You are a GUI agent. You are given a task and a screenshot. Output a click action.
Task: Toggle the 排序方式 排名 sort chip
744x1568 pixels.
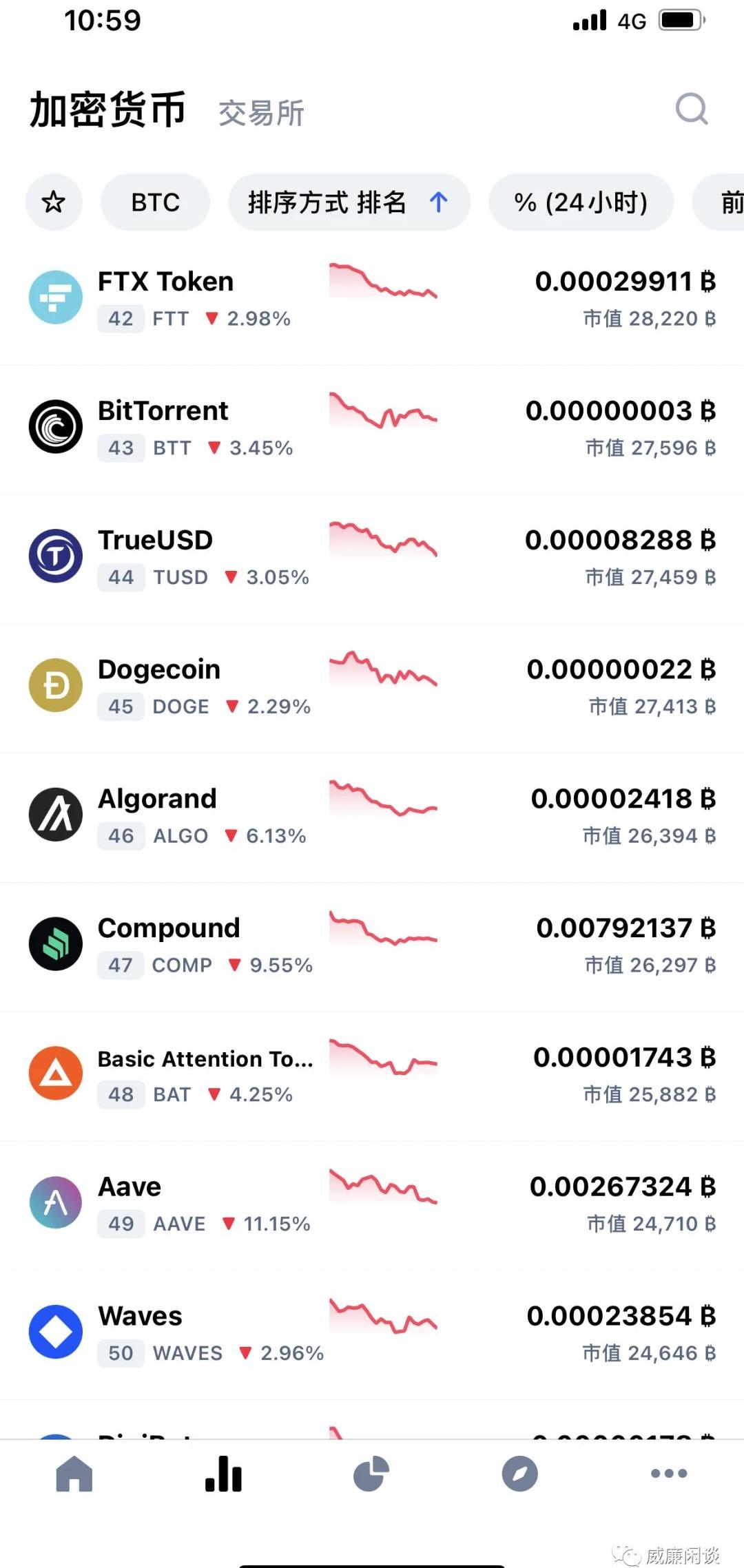[x=349, y=202]
